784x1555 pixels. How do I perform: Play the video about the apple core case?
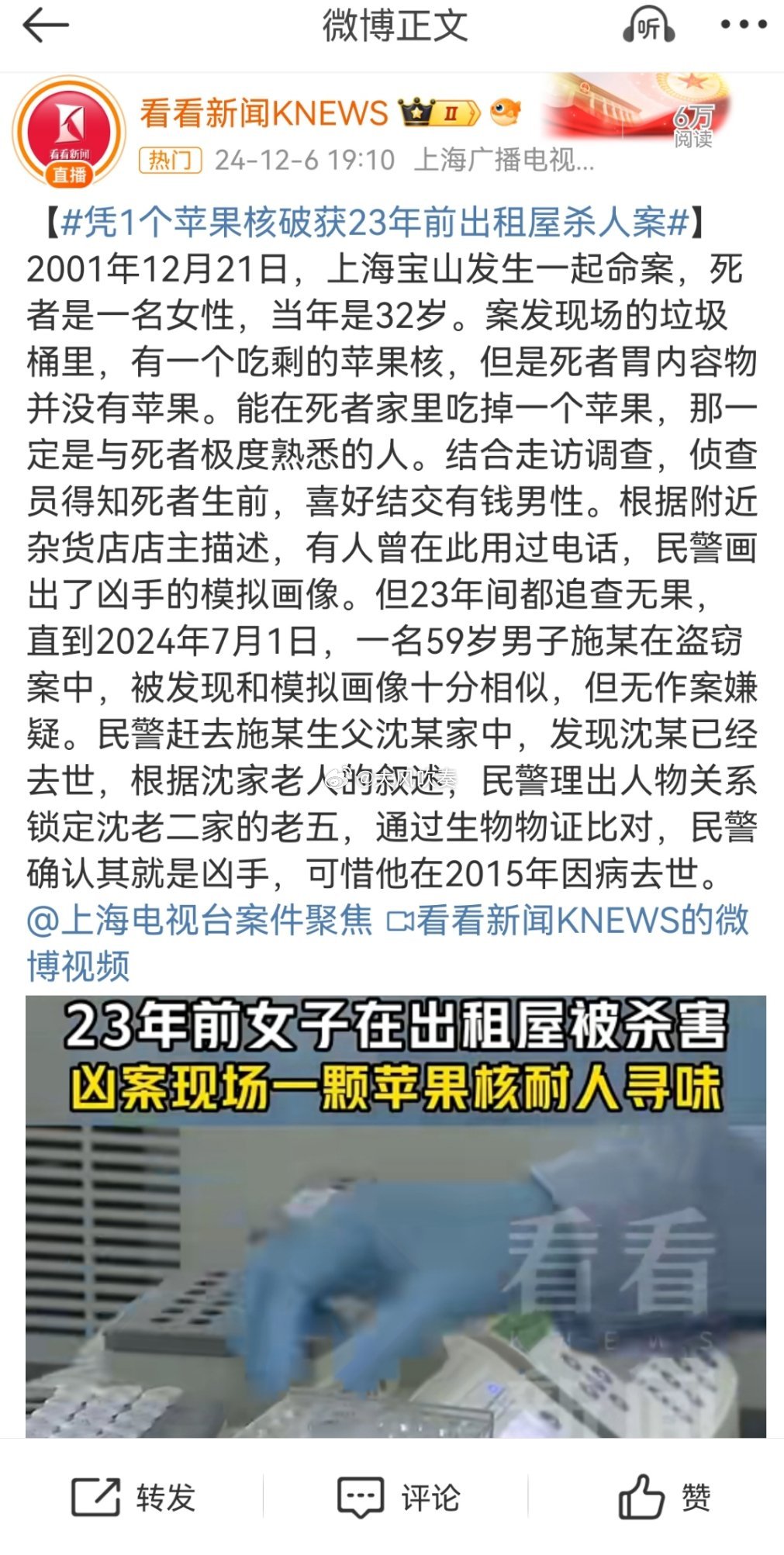(395, 1216)
